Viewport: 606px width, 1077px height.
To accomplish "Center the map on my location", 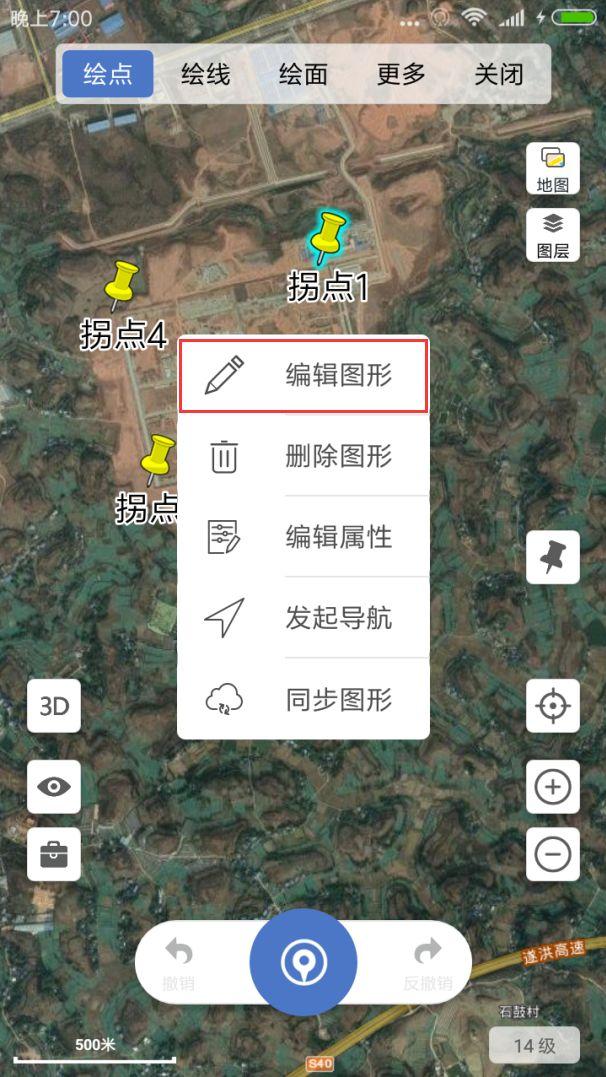I will click(552, 706).
